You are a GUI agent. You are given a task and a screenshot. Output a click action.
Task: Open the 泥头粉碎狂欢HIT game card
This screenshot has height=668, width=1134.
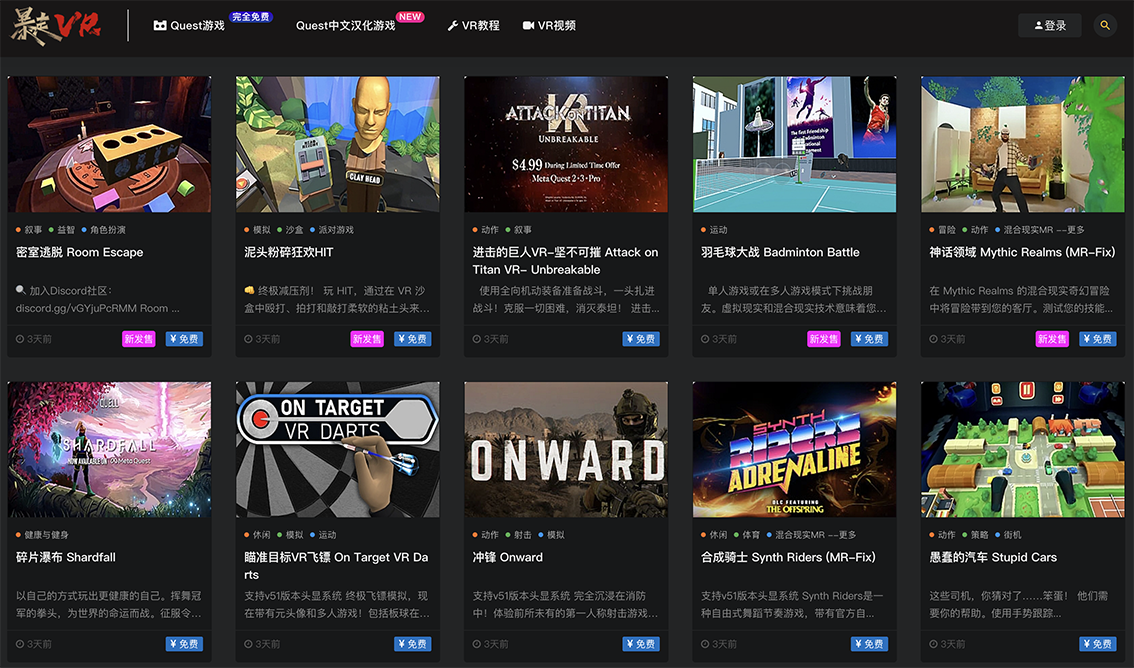pos(289,252)
